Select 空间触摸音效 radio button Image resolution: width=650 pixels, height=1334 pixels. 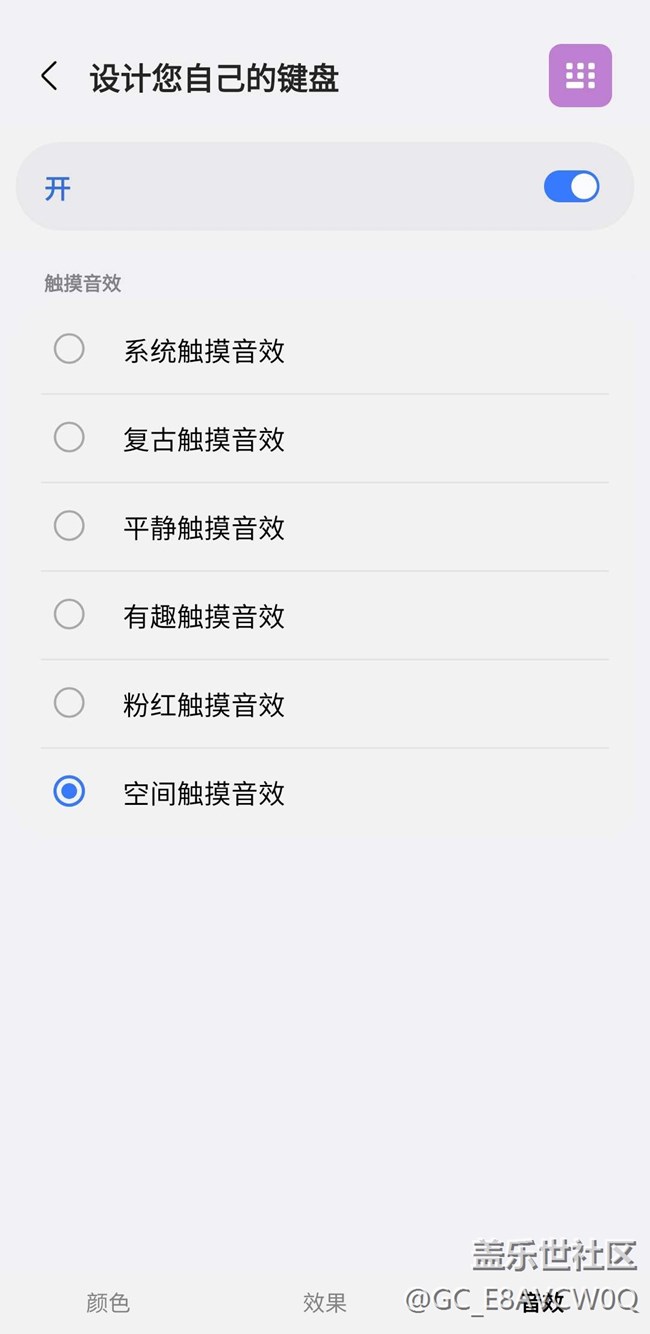(x=69, y=792)
